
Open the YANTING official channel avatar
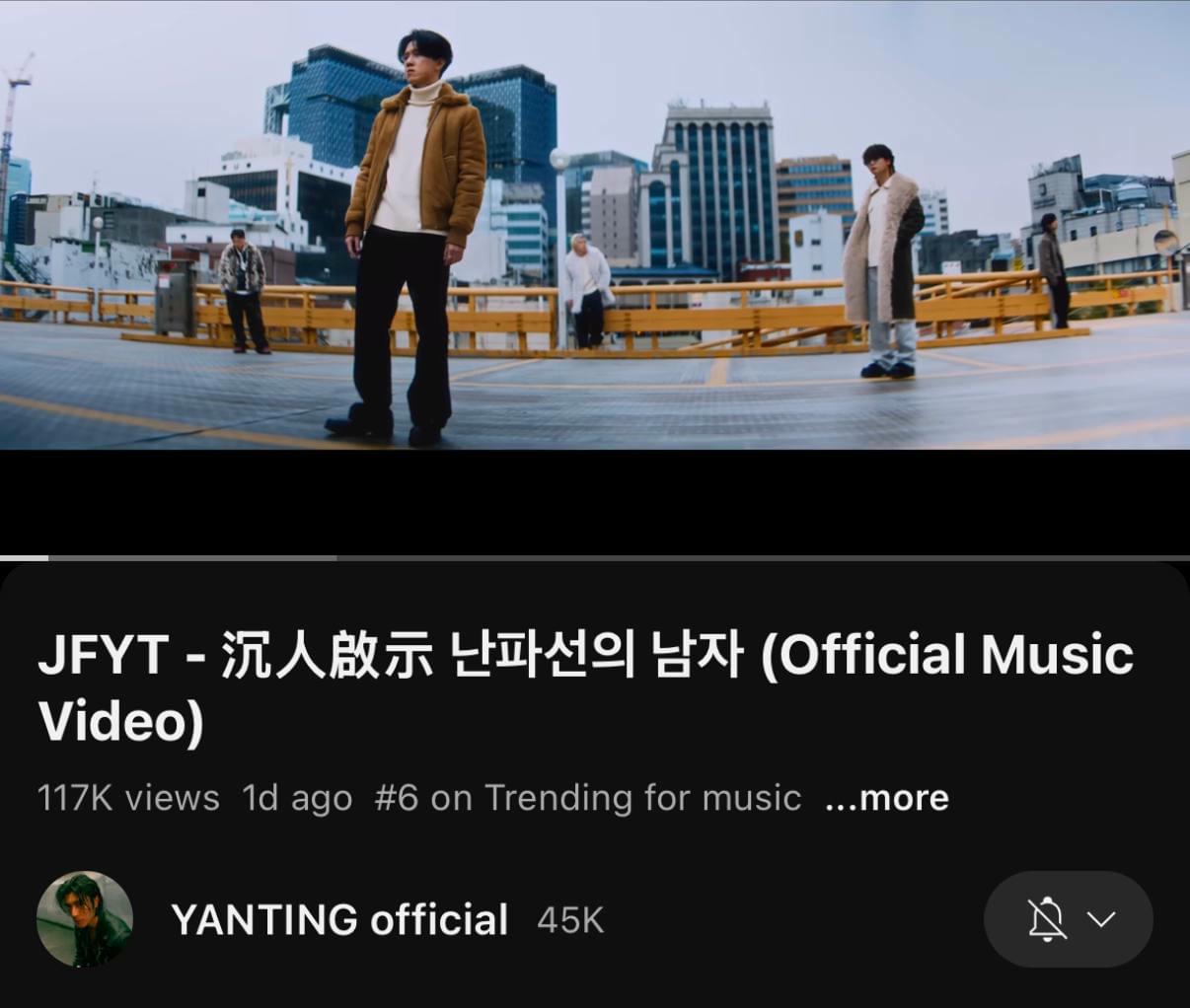pos(85,919)
